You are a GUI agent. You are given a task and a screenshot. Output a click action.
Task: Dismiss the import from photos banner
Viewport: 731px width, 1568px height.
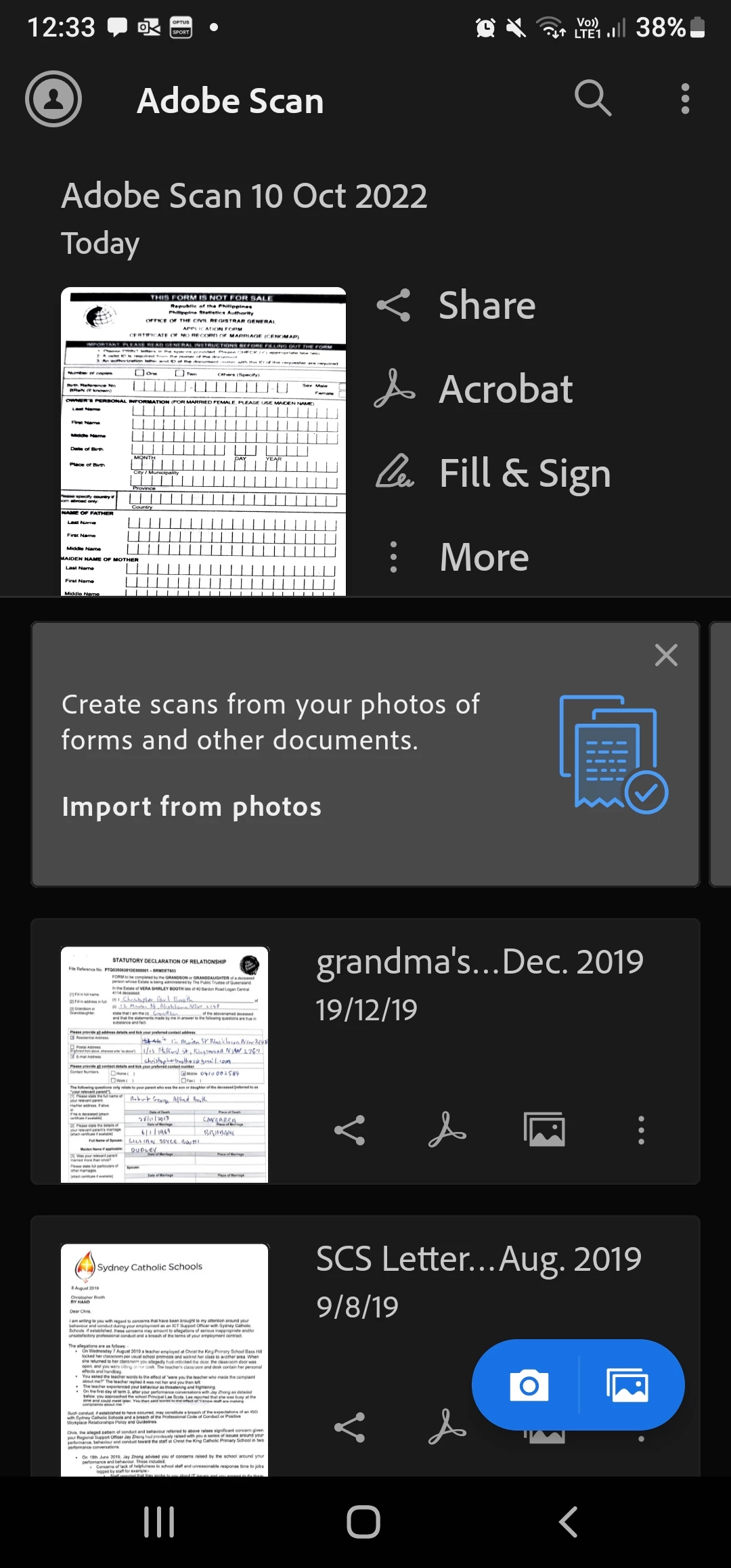[x=666, y=655]
